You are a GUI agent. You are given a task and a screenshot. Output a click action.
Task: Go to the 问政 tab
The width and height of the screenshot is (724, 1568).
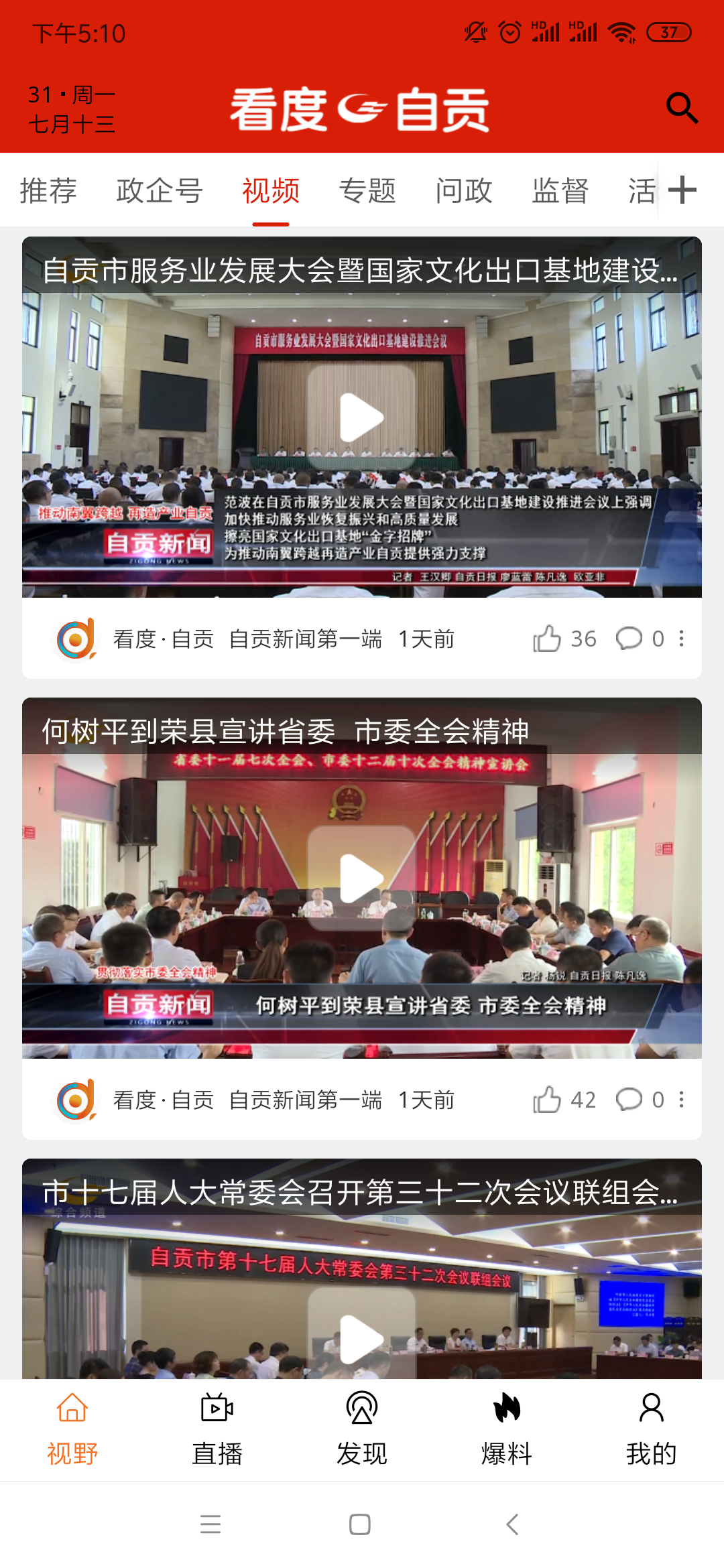[464, 191]
